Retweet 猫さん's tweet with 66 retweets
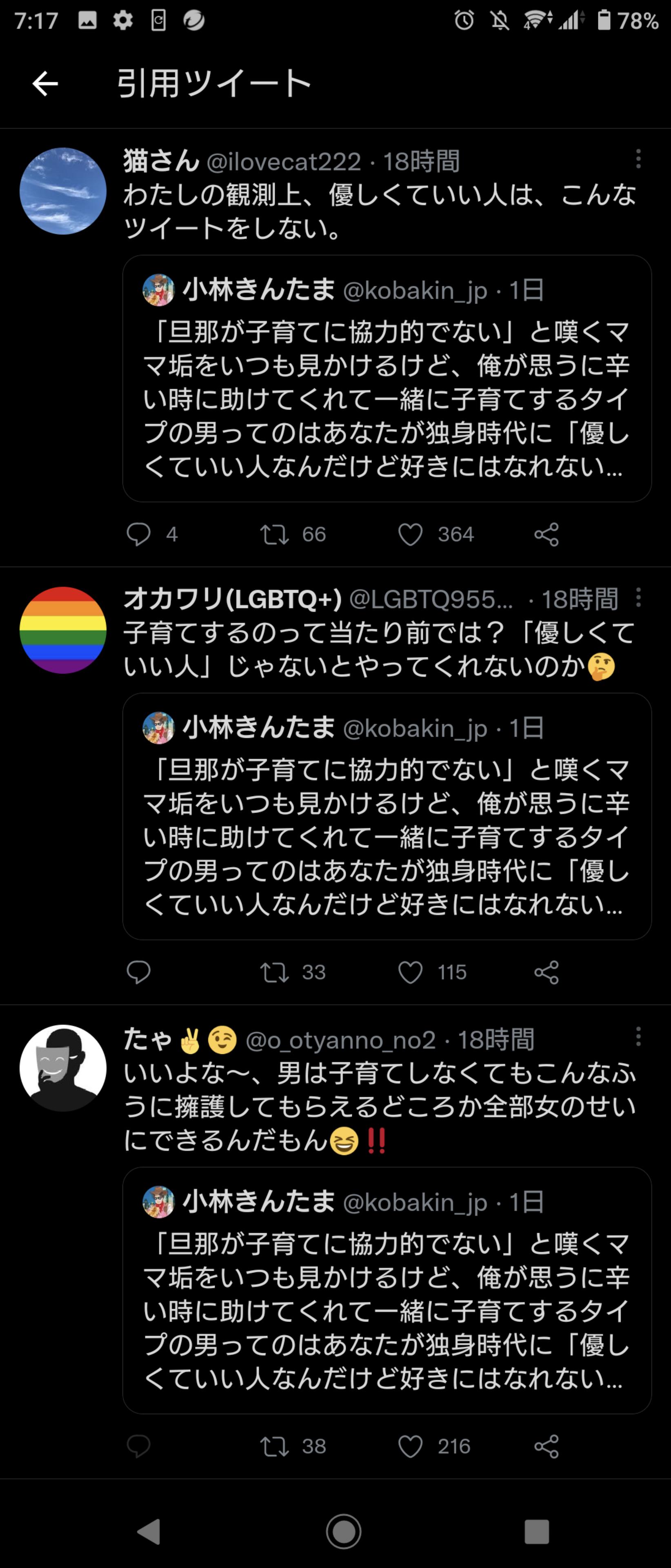This screenshot has height=1568, width=671. 274,535
